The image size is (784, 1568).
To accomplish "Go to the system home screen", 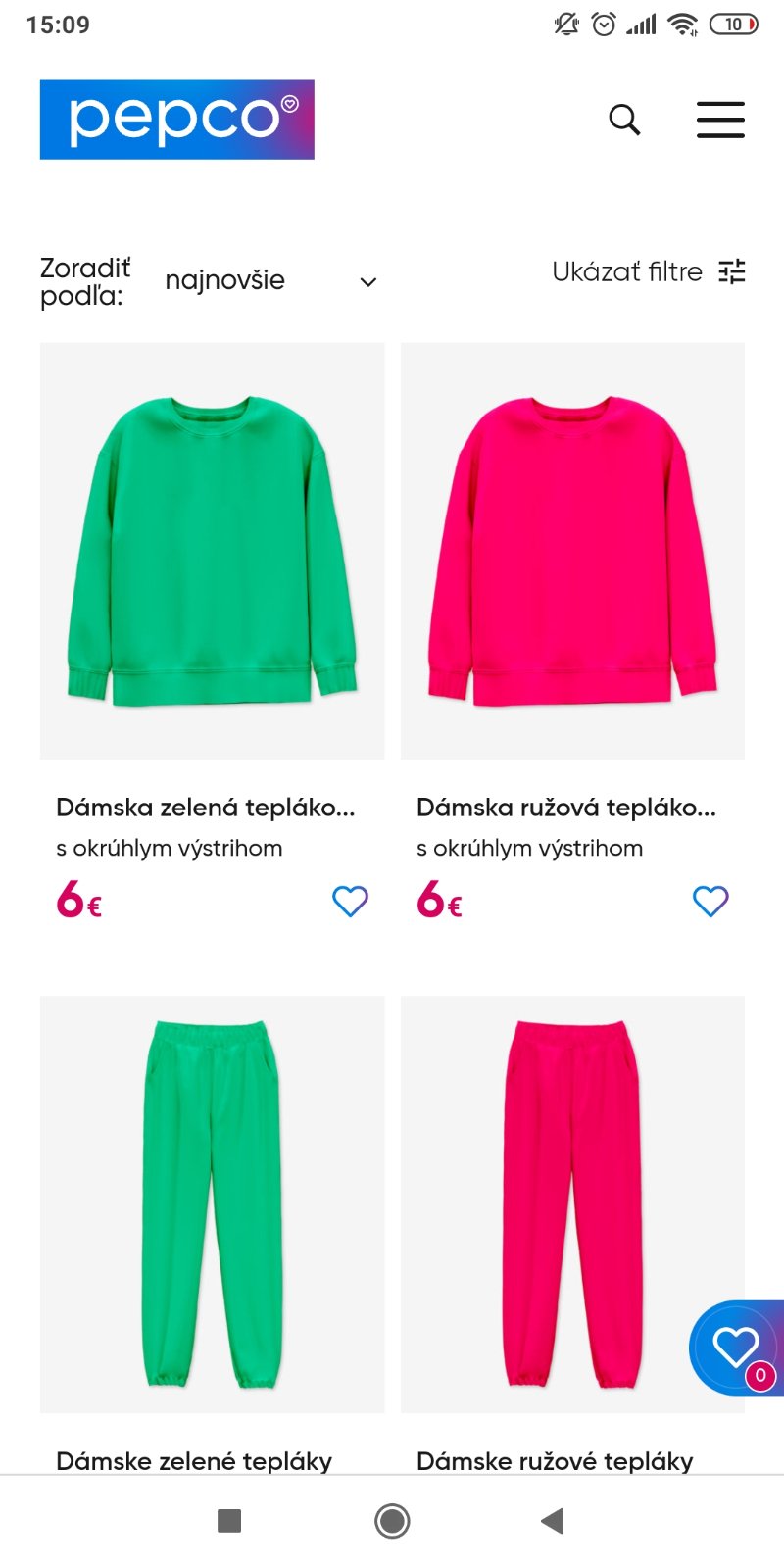I will [392, 1521].
